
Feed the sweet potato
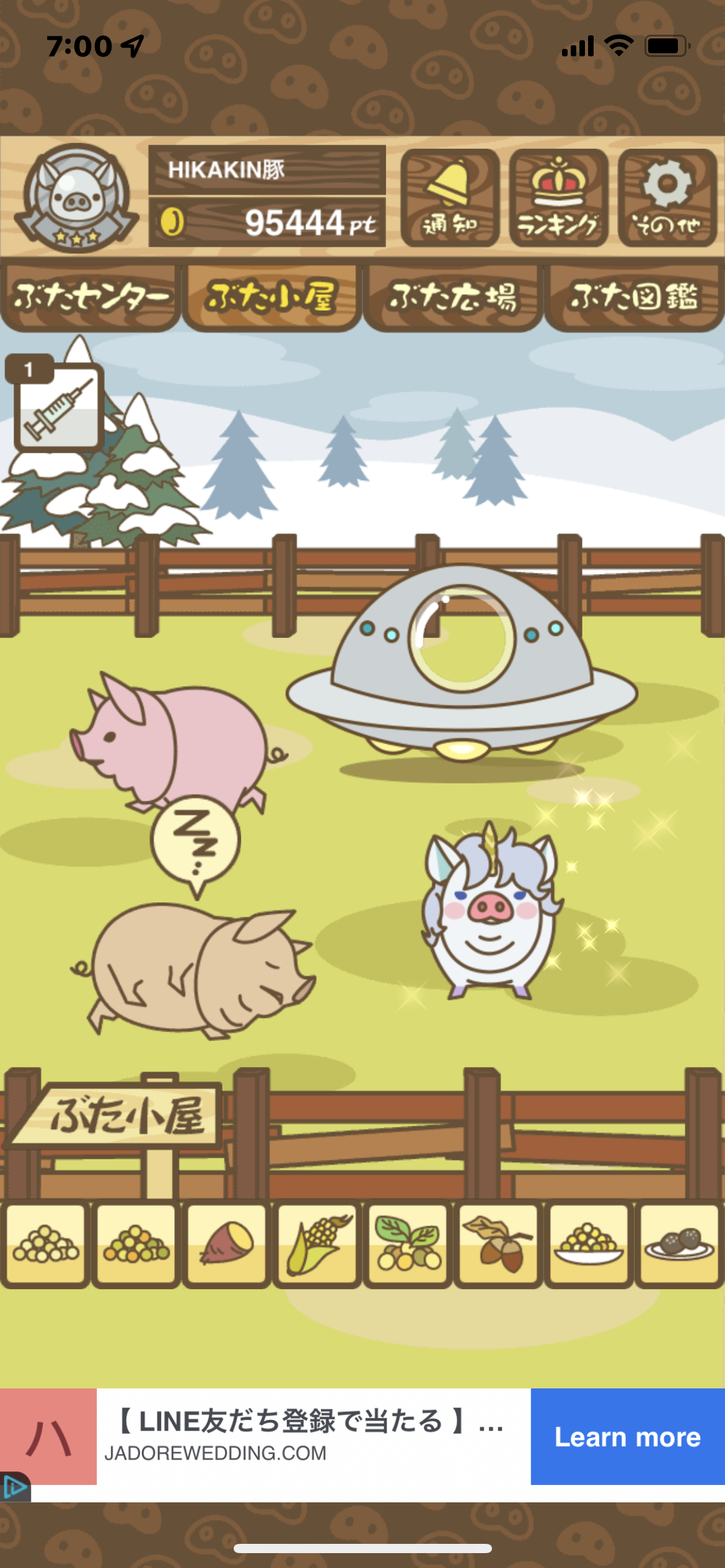[x=227, y=1243]
